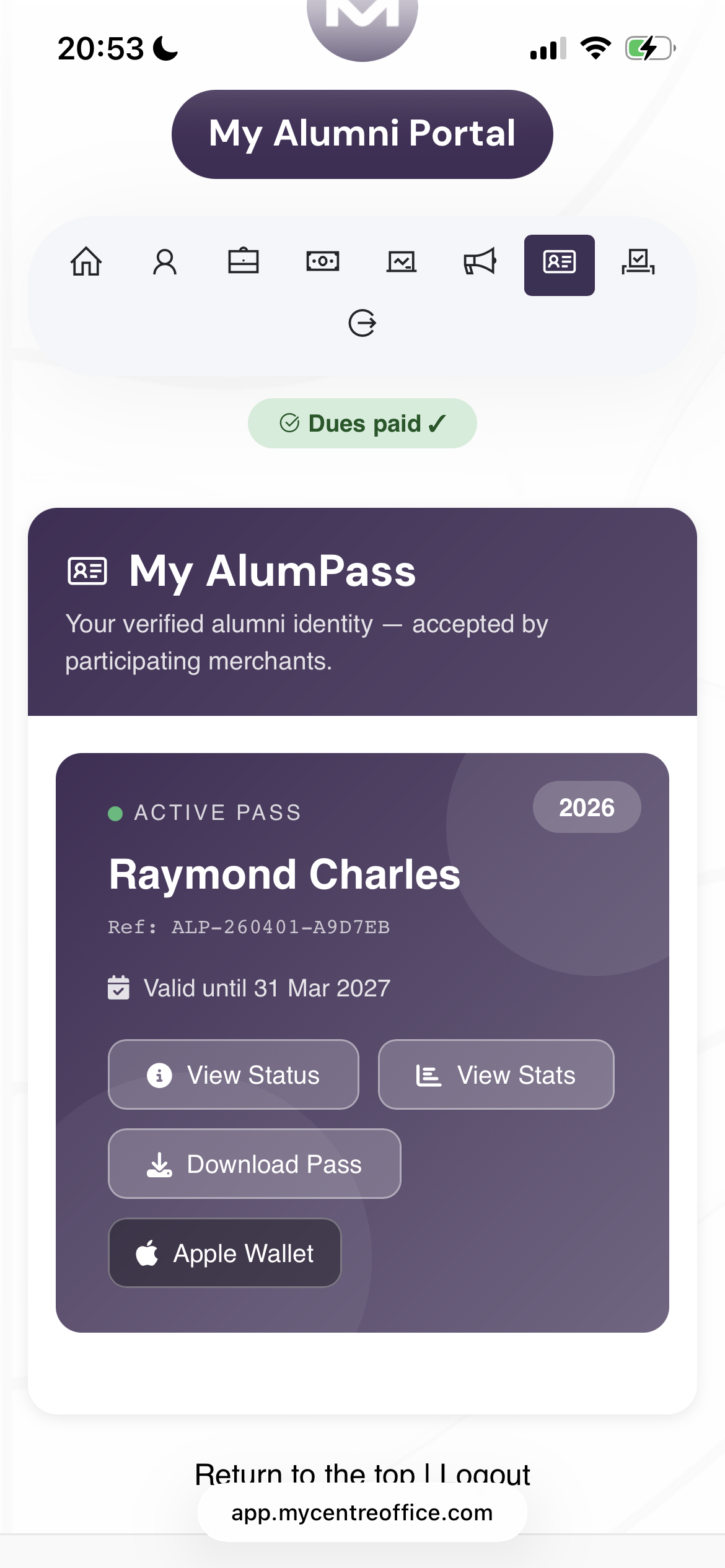Tap the 2026 year badge on the pass
The image size is (725, 1568).
[586, 807]
